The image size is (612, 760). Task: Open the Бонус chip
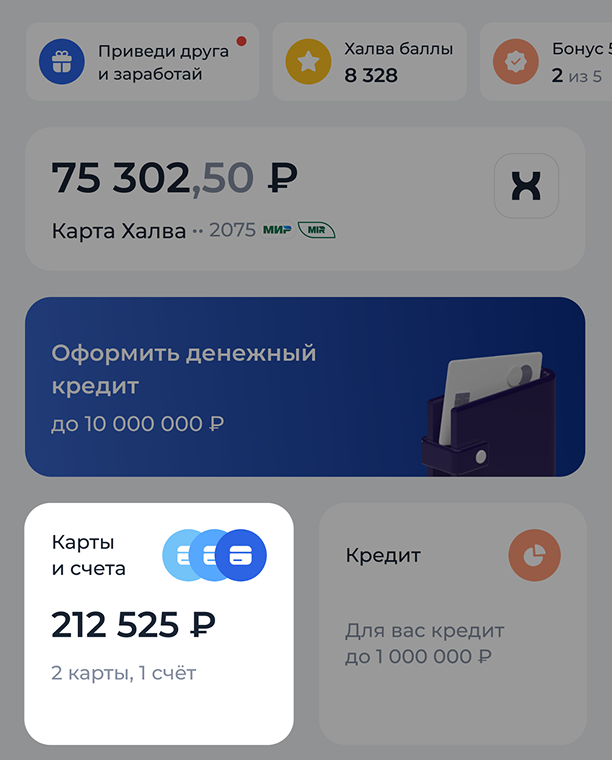pyautogui.click(x=550, y=62)
